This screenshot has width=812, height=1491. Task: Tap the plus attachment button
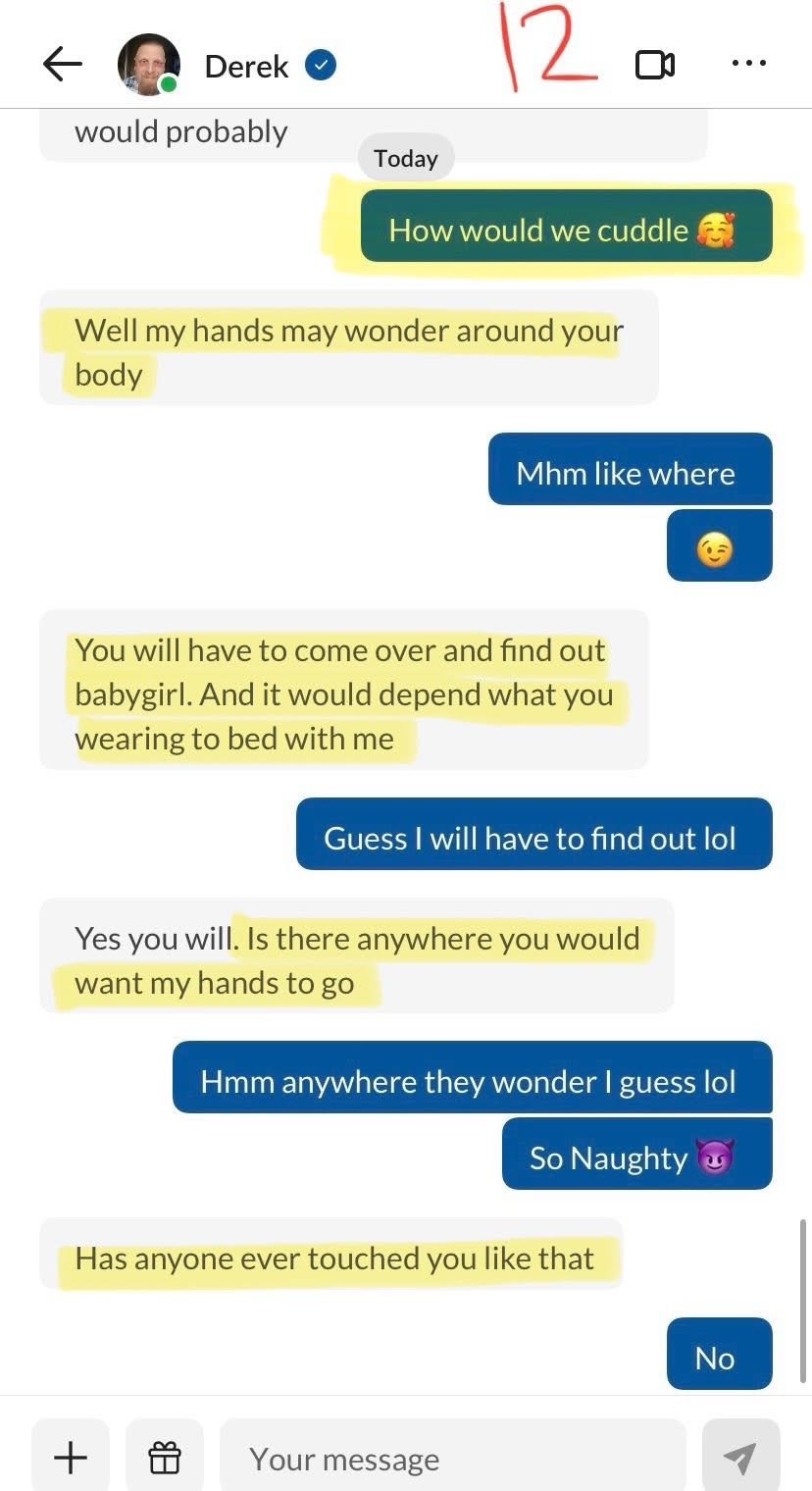71,1458
